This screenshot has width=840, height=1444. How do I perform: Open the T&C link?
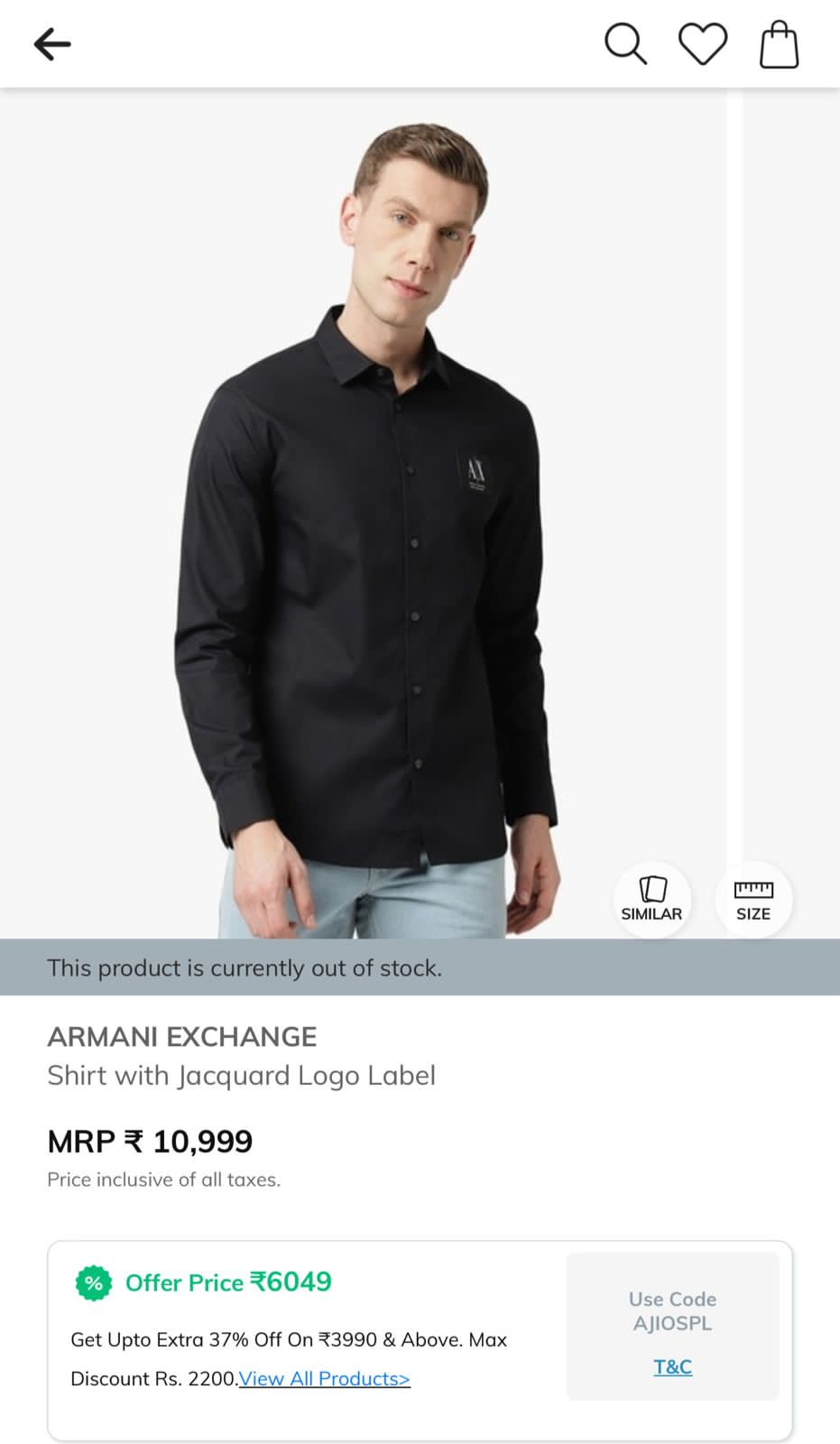pos(672,1366)
